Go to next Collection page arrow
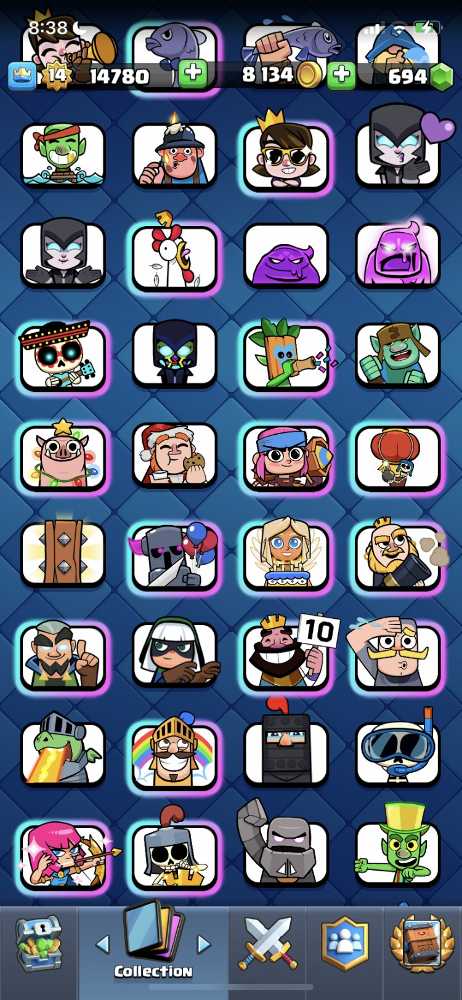The width and height of the screenshot is (462, 1000). (204, 944)
